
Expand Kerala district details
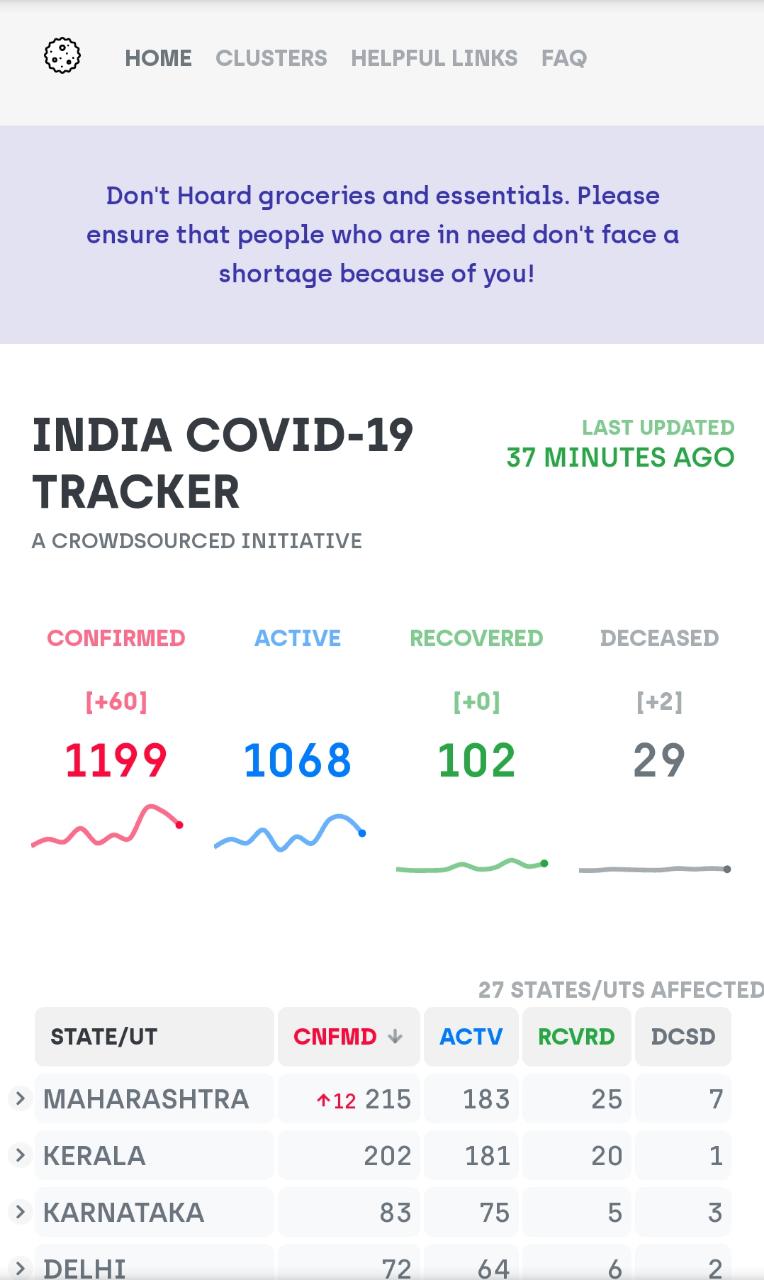[20, 1155]
